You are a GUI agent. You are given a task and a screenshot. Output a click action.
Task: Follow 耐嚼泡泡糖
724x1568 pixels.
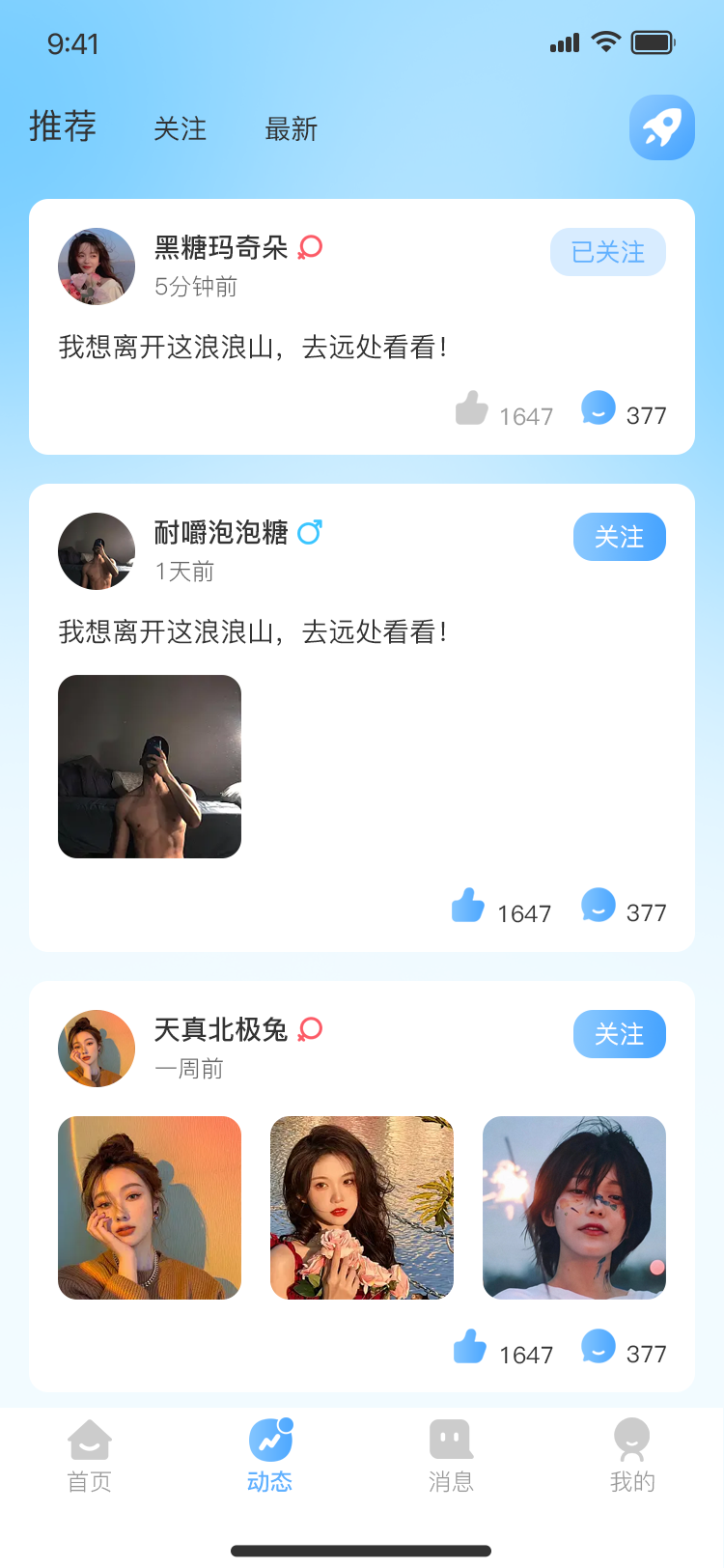pyautogui.click(x=619, y=537)
